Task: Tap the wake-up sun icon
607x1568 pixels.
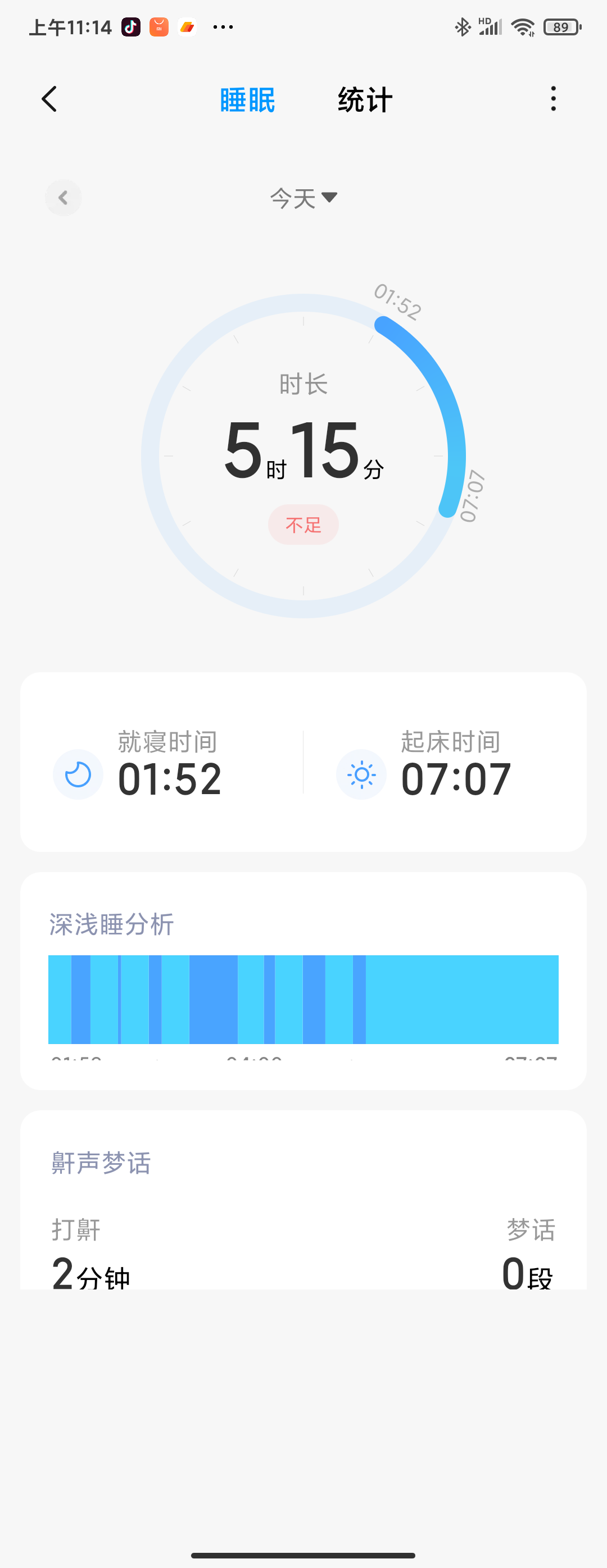Action: [x=361, y=774]
